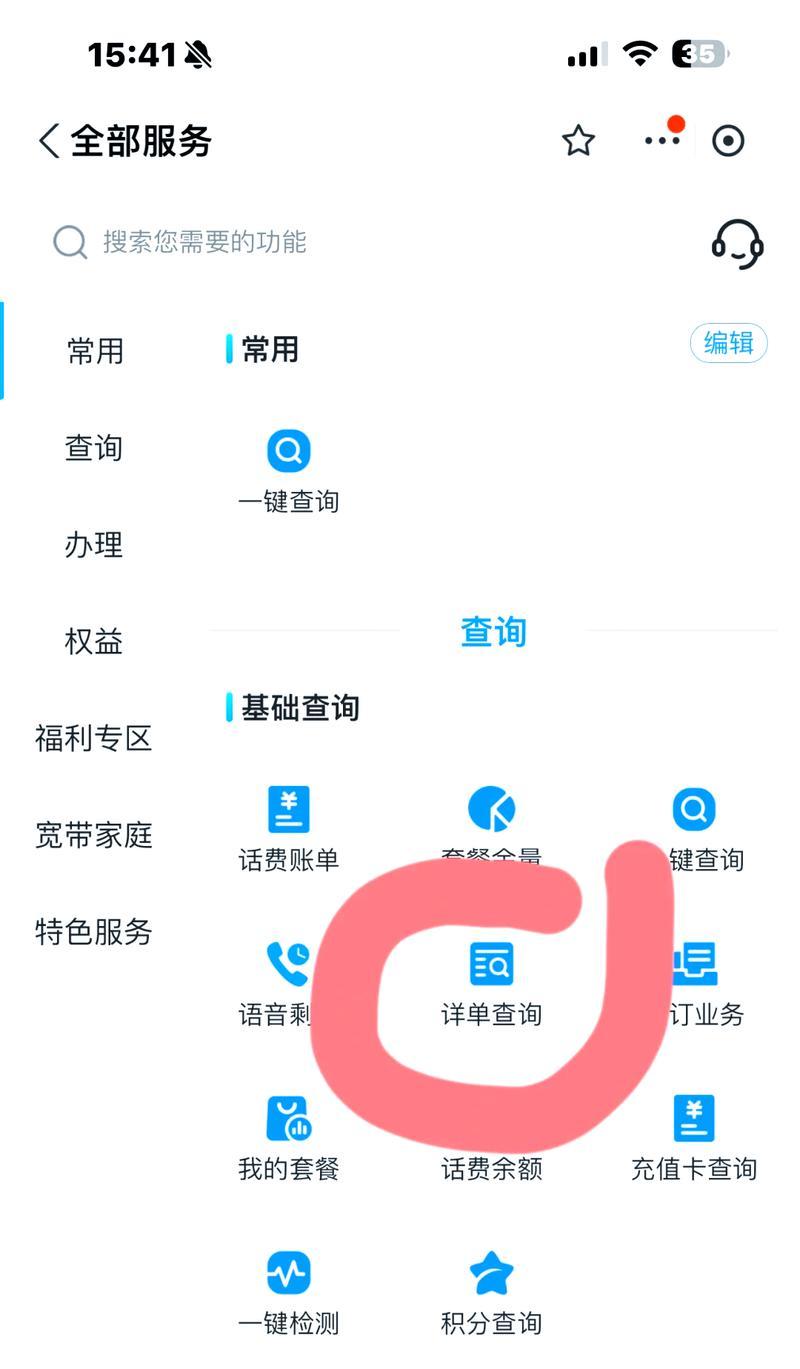
Task: Select the 权益 side tab
Action: click(x=94, y=641)
